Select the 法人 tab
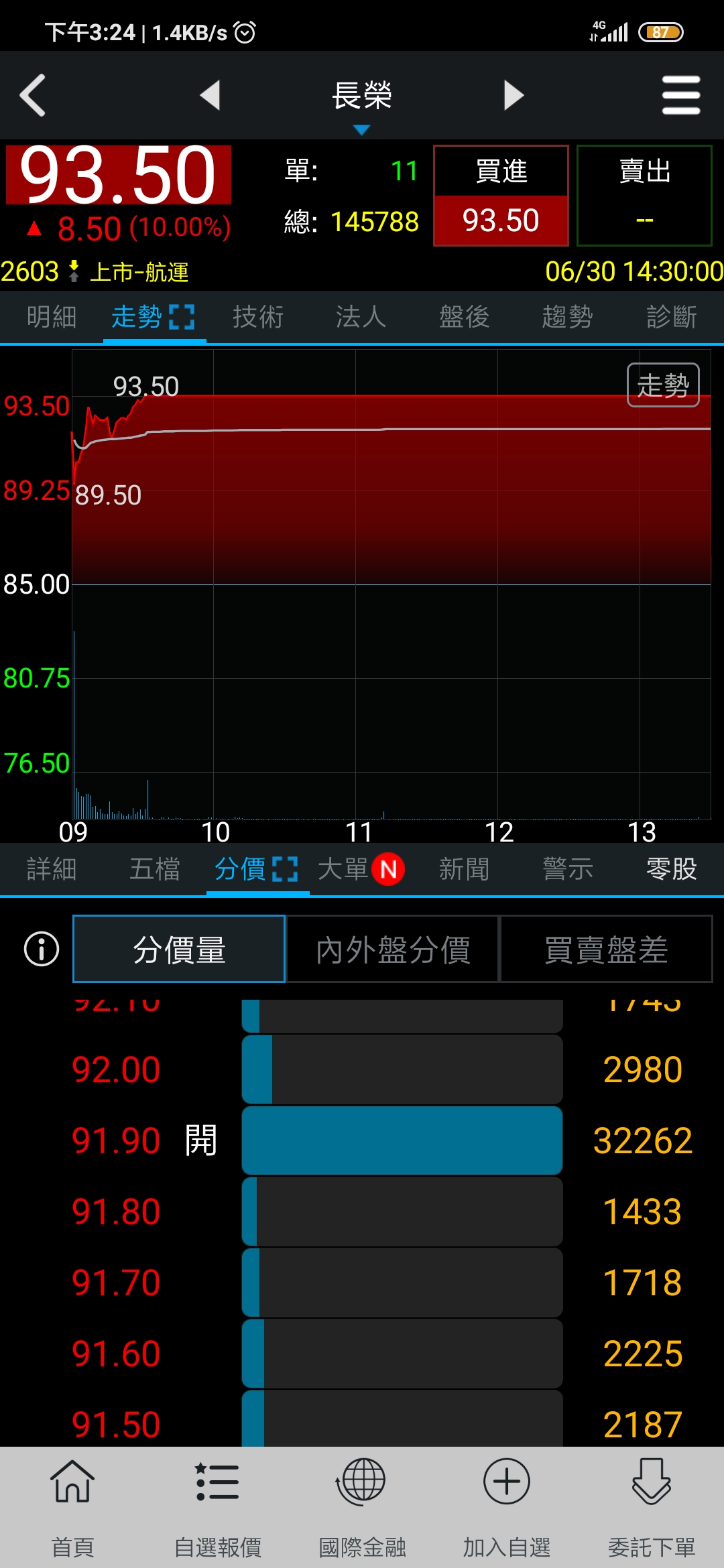Viewport: 724px width, 1568px height. pos(361,316)
